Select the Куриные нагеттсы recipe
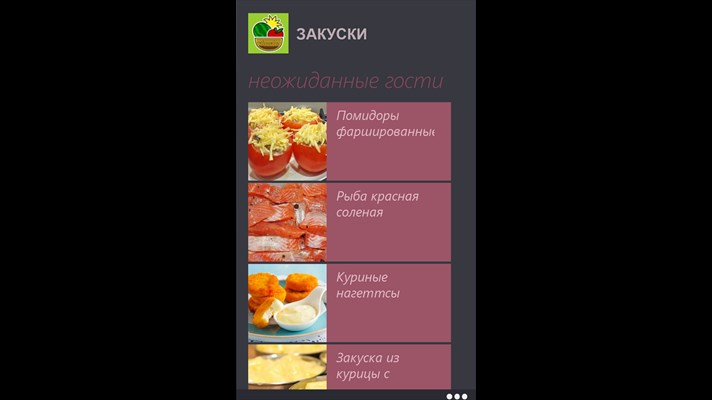 point(349,303)
